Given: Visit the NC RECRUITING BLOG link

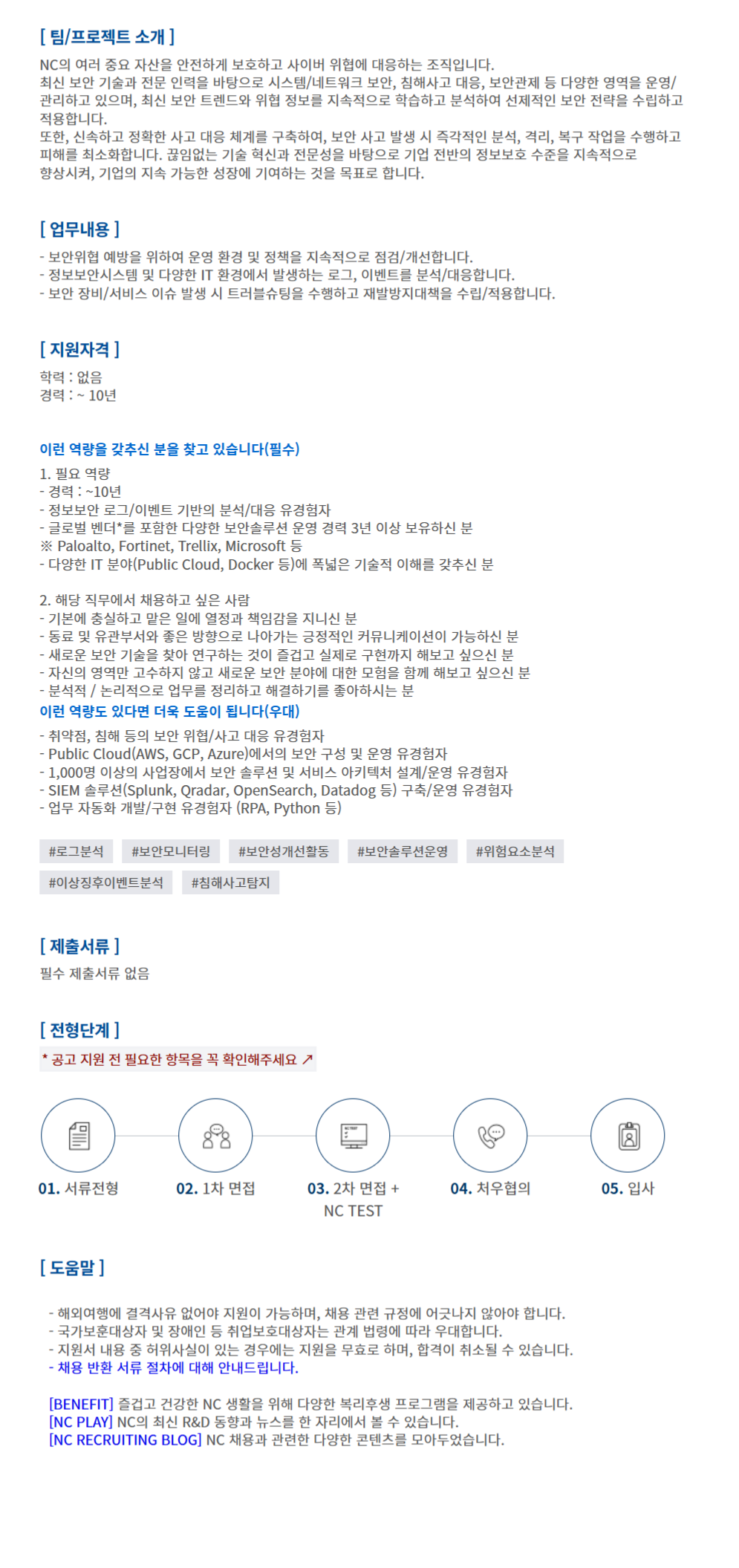Looking at the screenshot, I should click(x=126, y=1439).
